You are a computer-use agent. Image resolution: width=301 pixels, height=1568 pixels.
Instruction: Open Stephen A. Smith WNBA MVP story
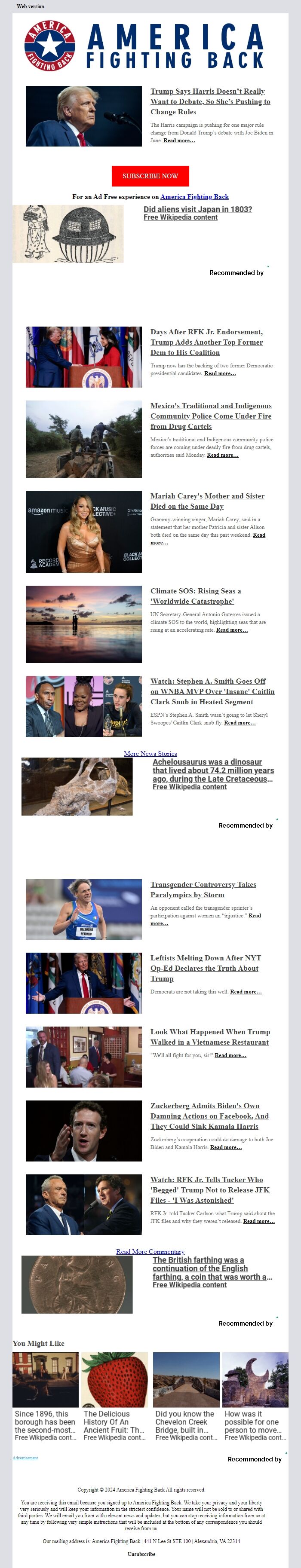212,691
